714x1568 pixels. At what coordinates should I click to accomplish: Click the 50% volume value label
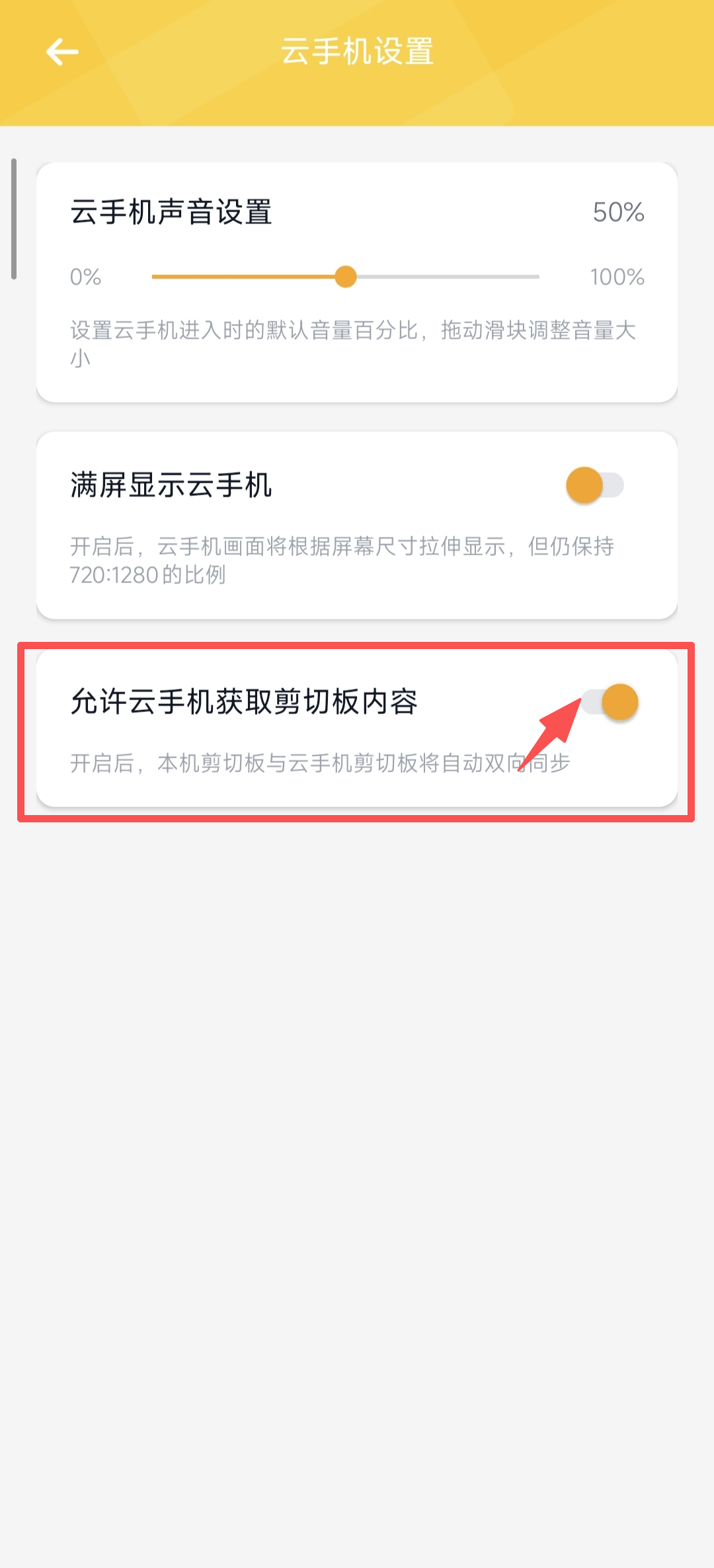point(617,212)
